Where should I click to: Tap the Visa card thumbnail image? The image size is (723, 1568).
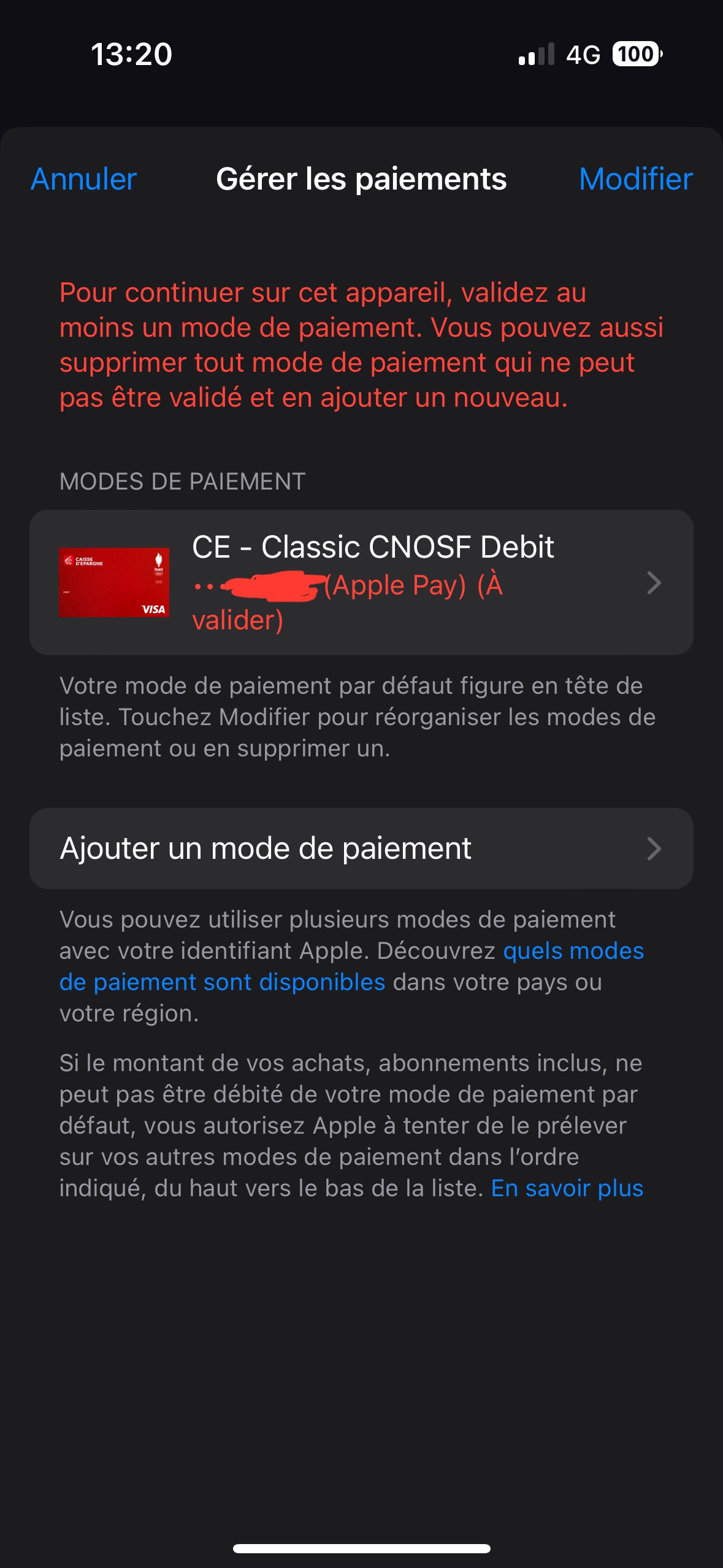(x=115, y=583)
